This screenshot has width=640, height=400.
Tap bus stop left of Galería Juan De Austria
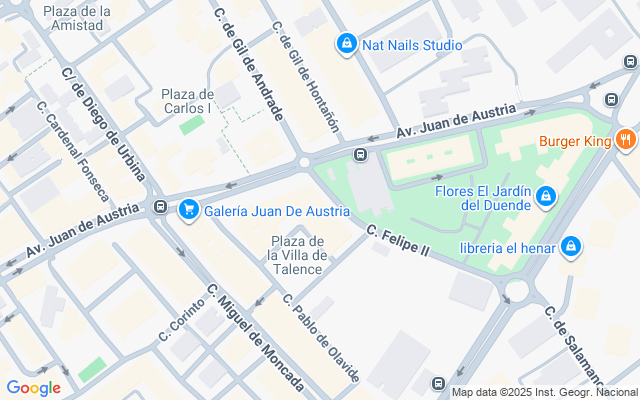point(160,207)
